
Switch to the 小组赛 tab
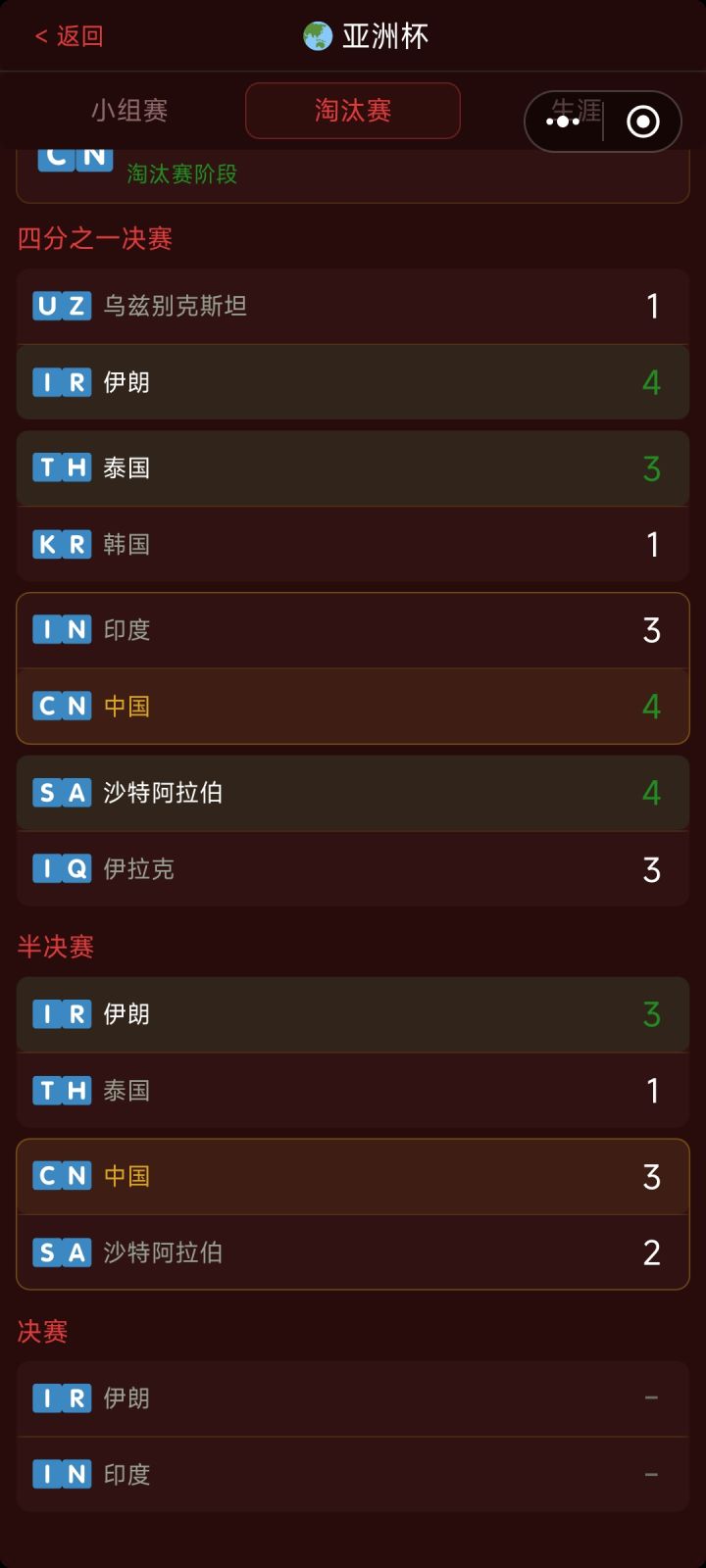click(x=128, y=111)
